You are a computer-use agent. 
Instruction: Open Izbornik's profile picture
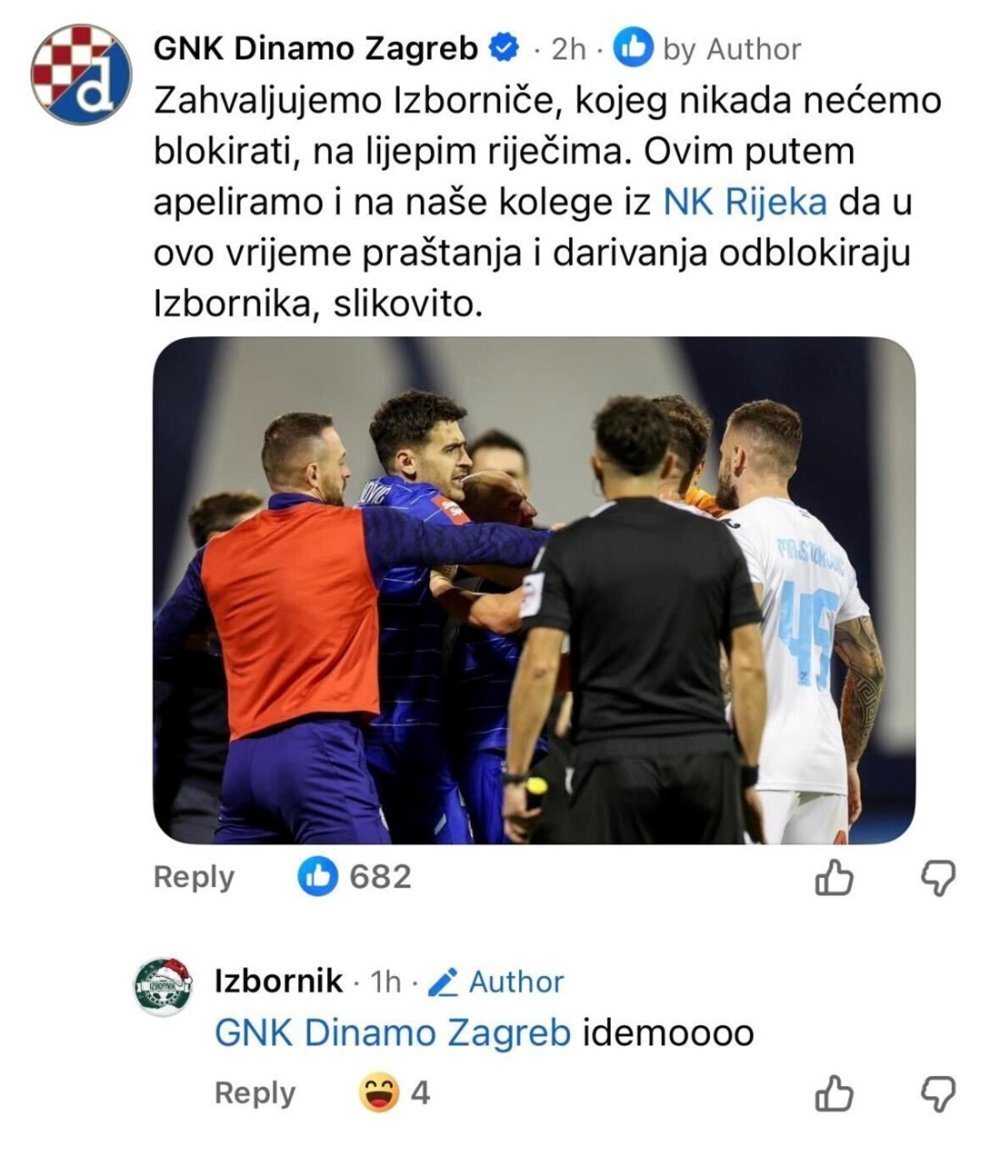(x=163, y=985)
